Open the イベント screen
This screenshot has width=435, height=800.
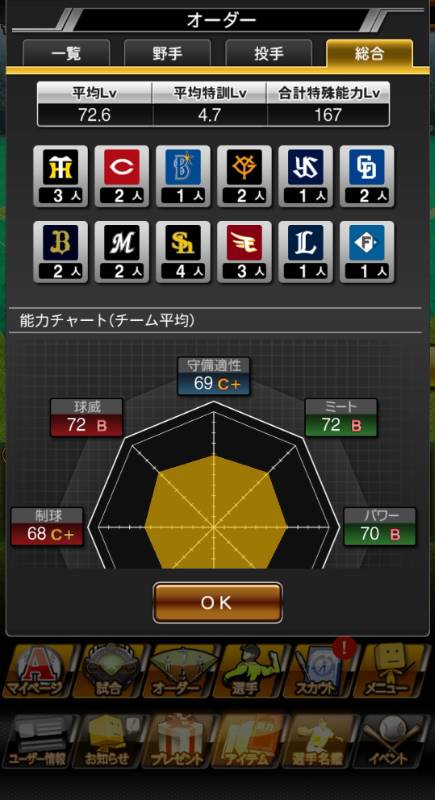pos(393,741)
